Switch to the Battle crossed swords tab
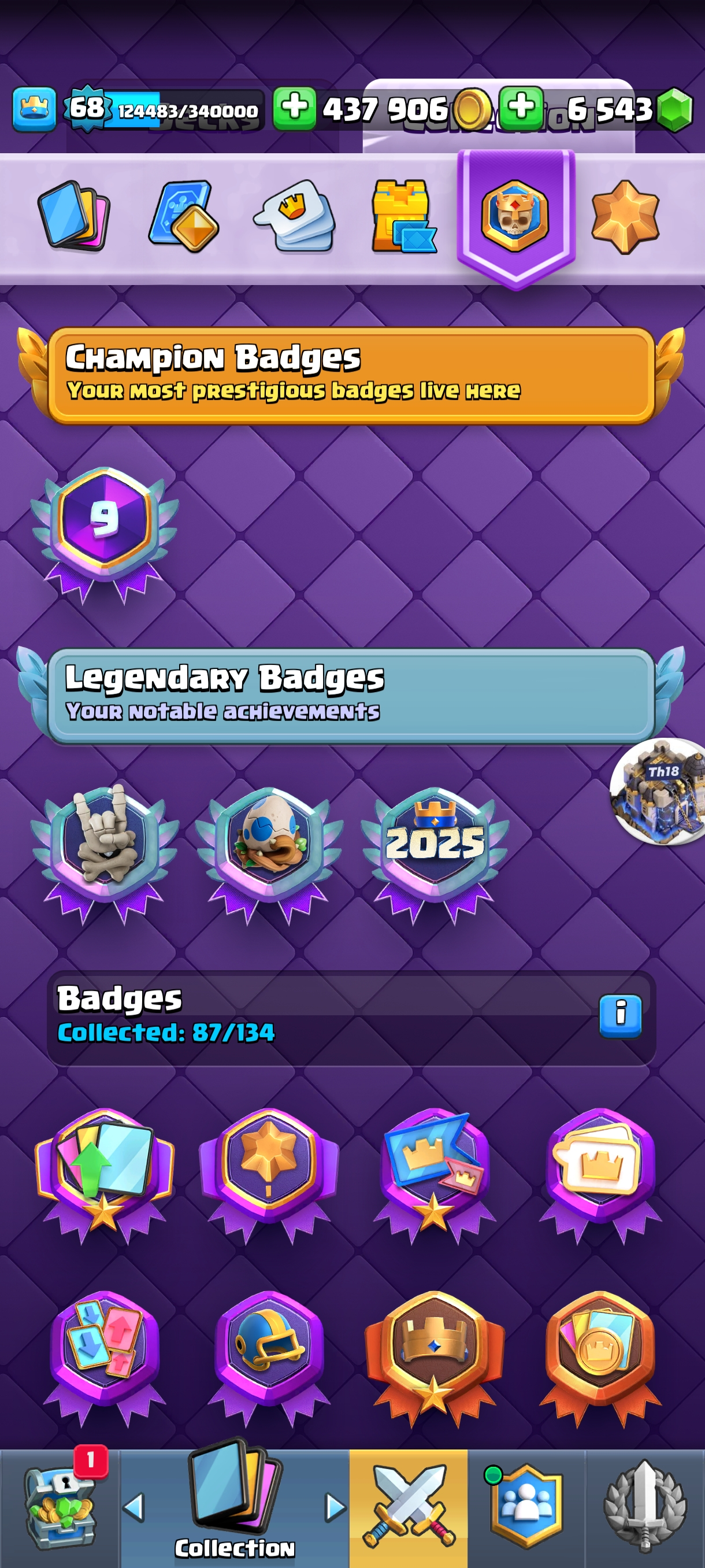Viewport: 705px width, 1568px height. (x=408, y=1507)
